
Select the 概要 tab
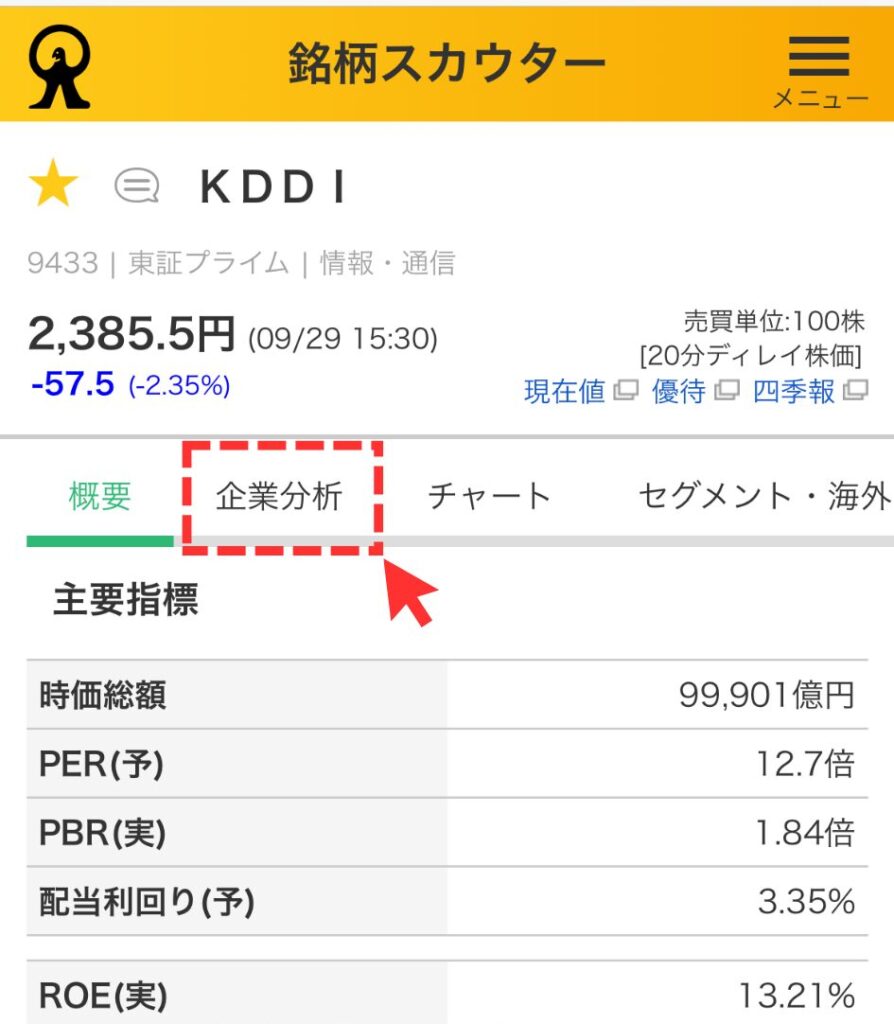click(x=100, y=496)
